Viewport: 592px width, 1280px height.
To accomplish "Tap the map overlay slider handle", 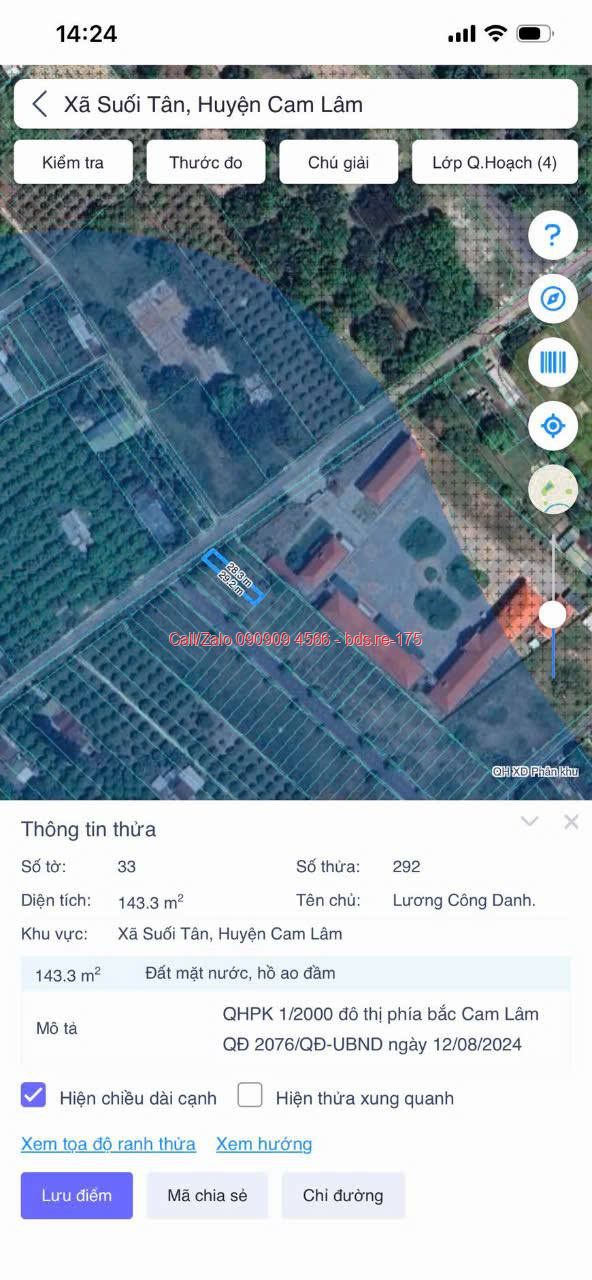I will pos(553,614).
